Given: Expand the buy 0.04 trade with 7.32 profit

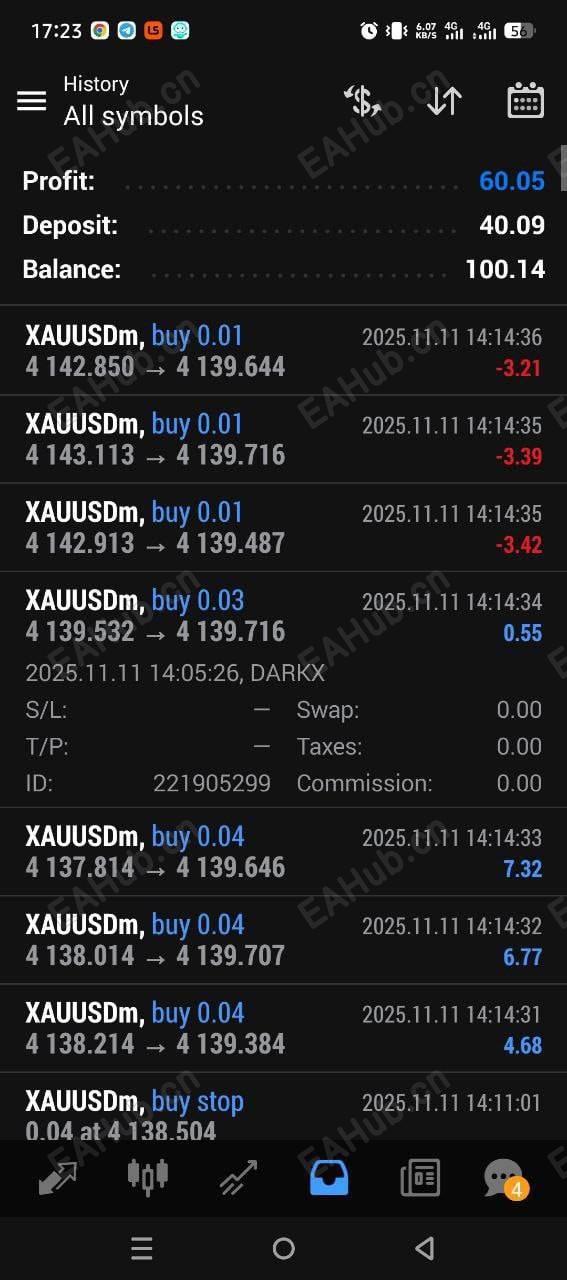Looking at the screenshot, I should click(283, 851).
